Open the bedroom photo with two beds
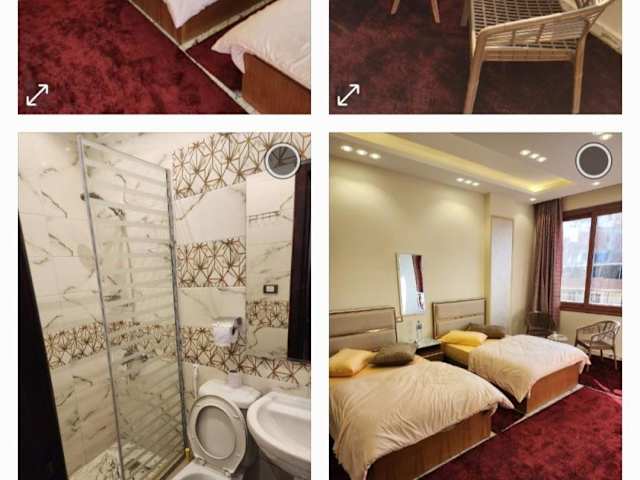 [470, 330]
